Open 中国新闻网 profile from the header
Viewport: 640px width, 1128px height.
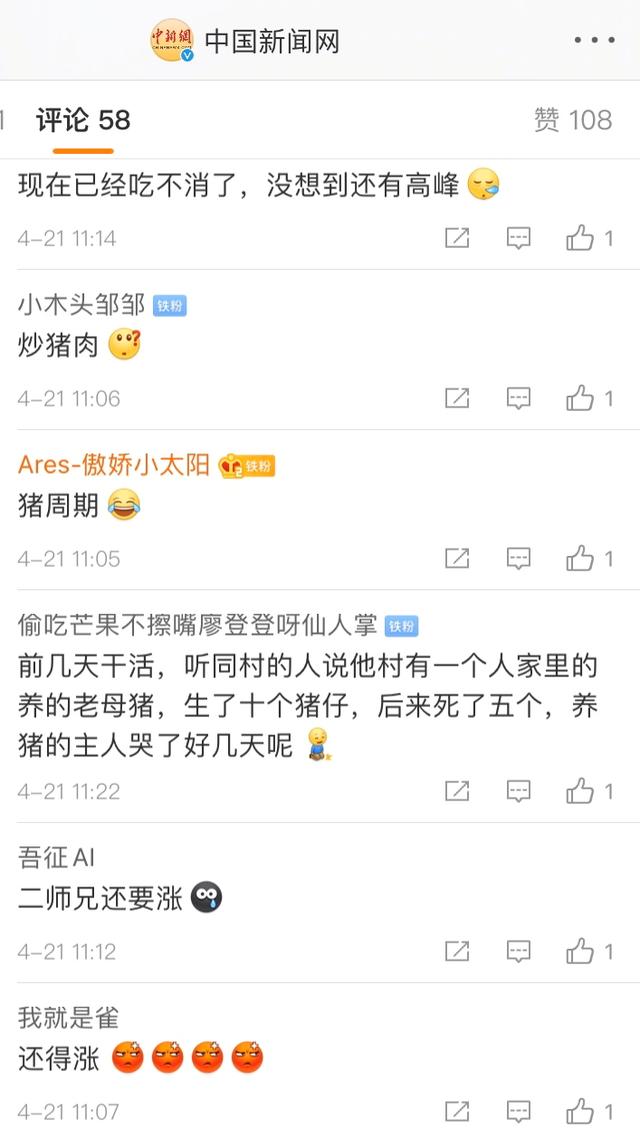pos(271,41)
